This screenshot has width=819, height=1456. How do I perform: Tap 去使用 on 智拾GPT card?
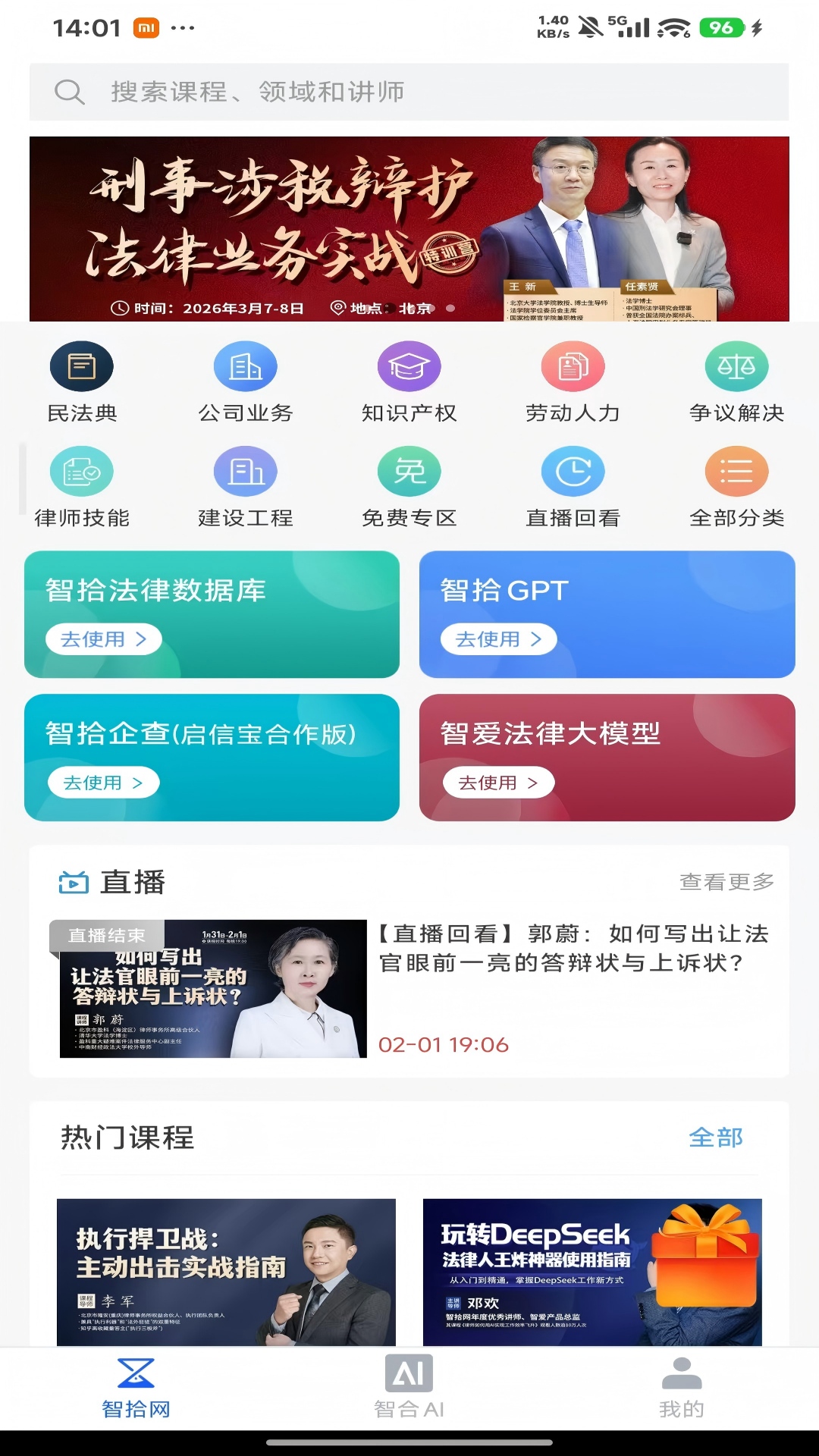coord(500,639)
